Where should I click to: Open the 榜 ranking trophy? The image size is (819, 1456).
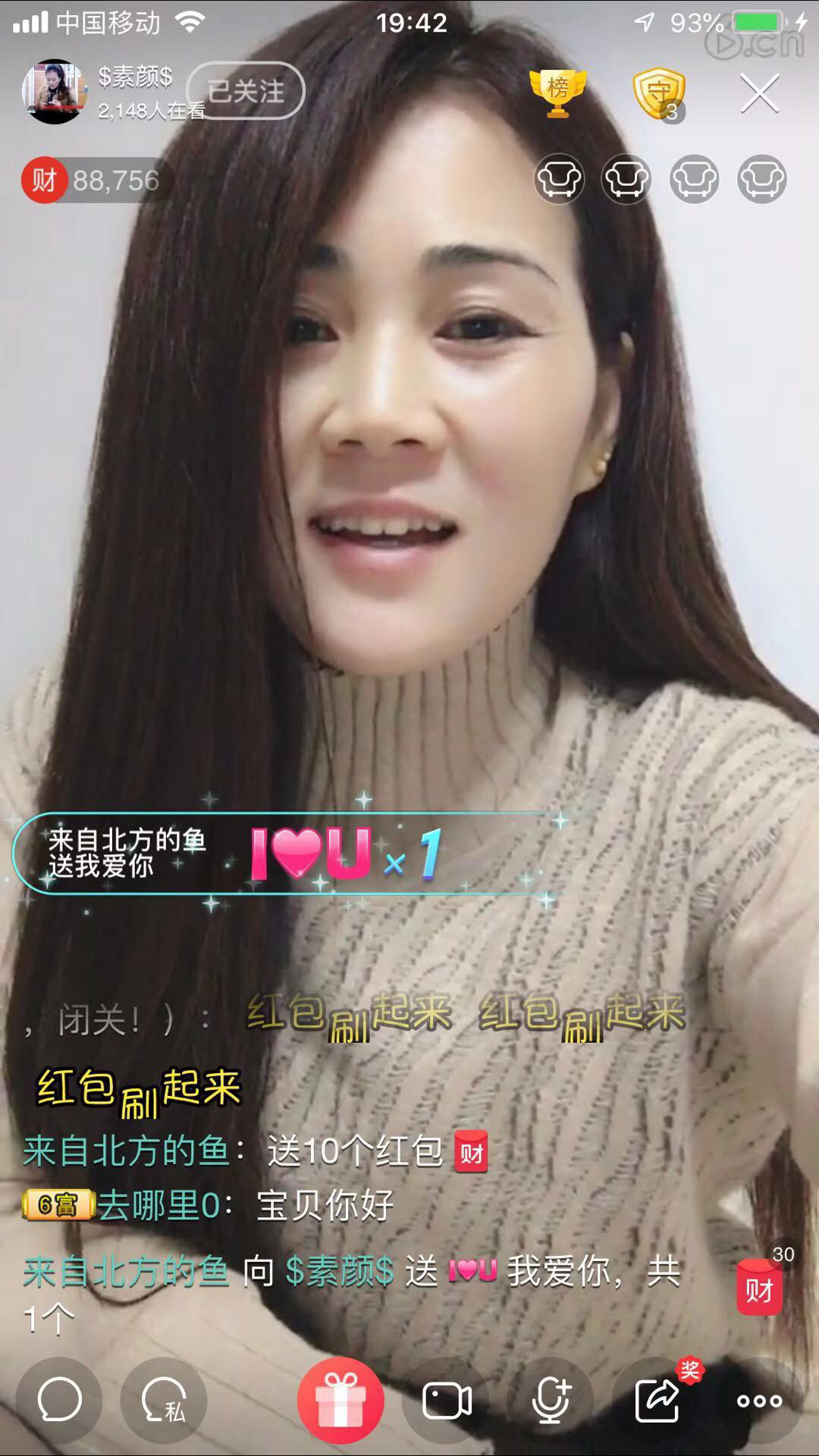click(558, 92)
